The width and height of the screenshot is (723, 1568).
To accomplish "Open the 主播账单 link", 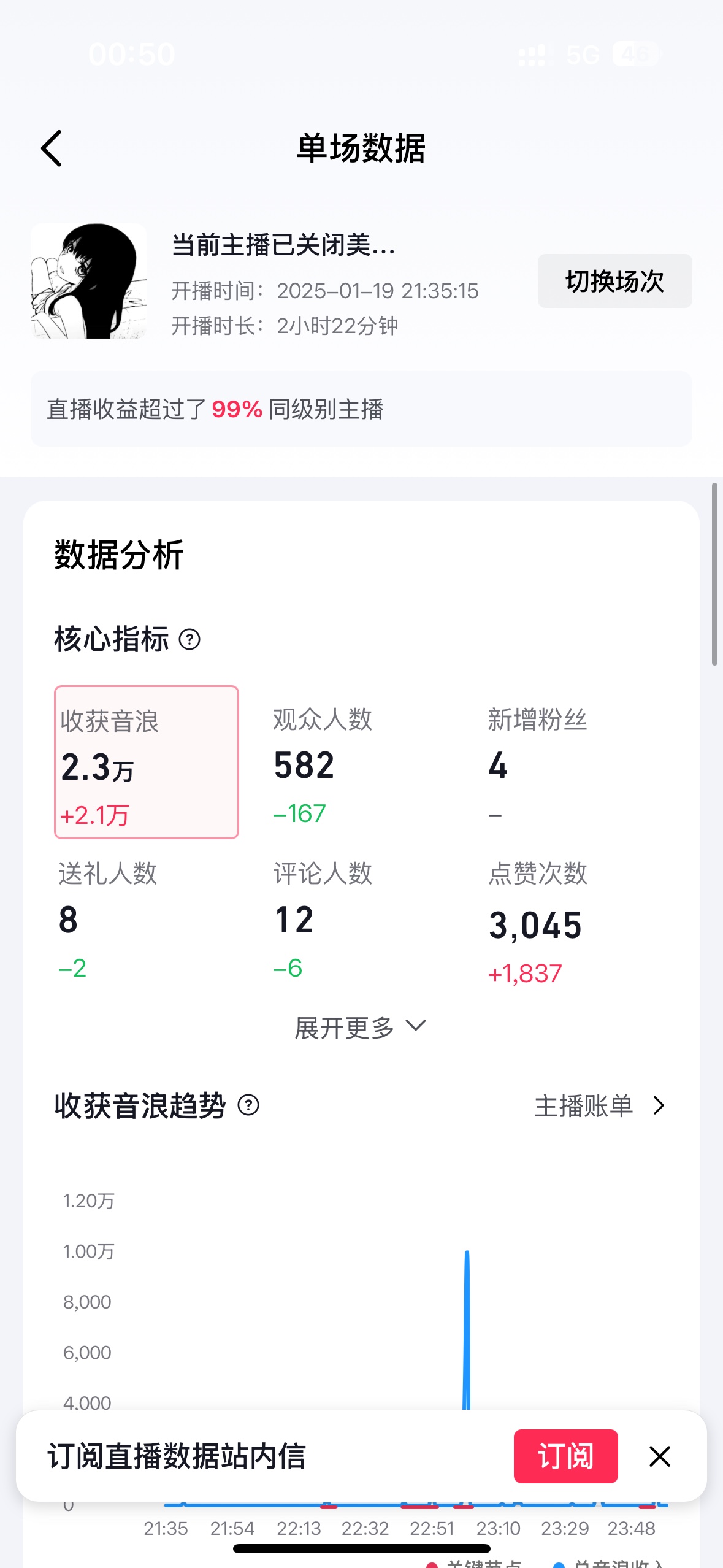I will point(600,1106).
